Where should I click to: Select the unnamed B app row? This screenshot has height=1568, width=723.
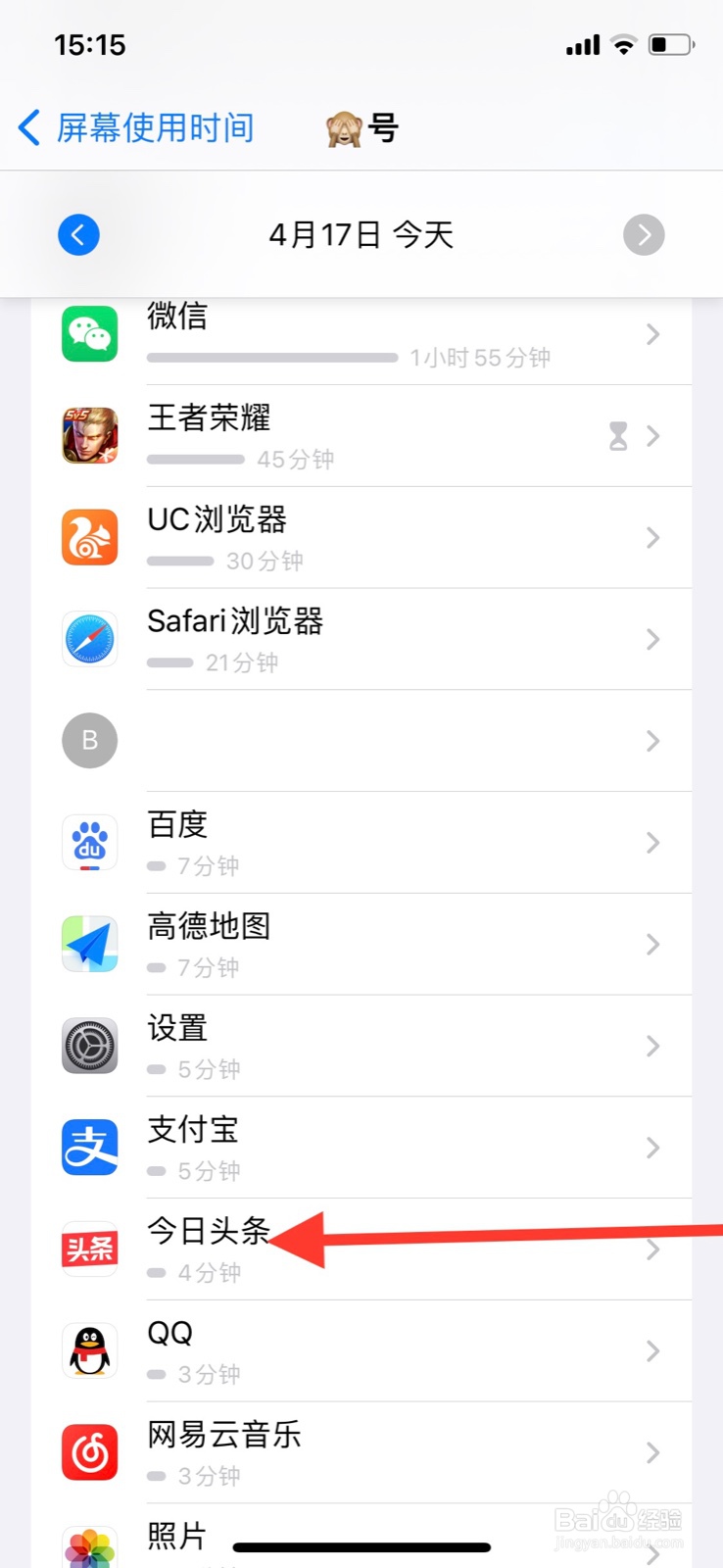[89, 741]
